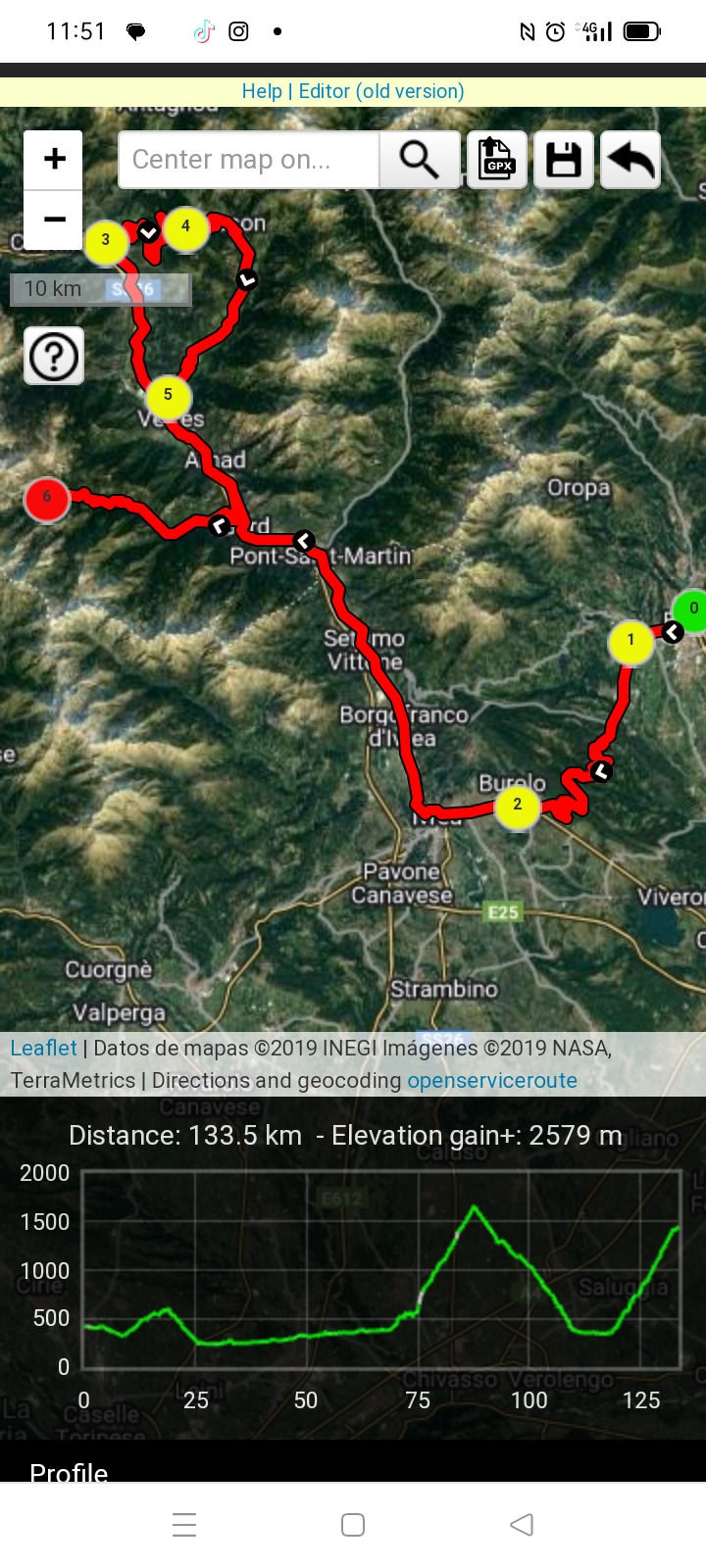Open the question mark help button
The image size is (706, 1568).
[54, 357]
